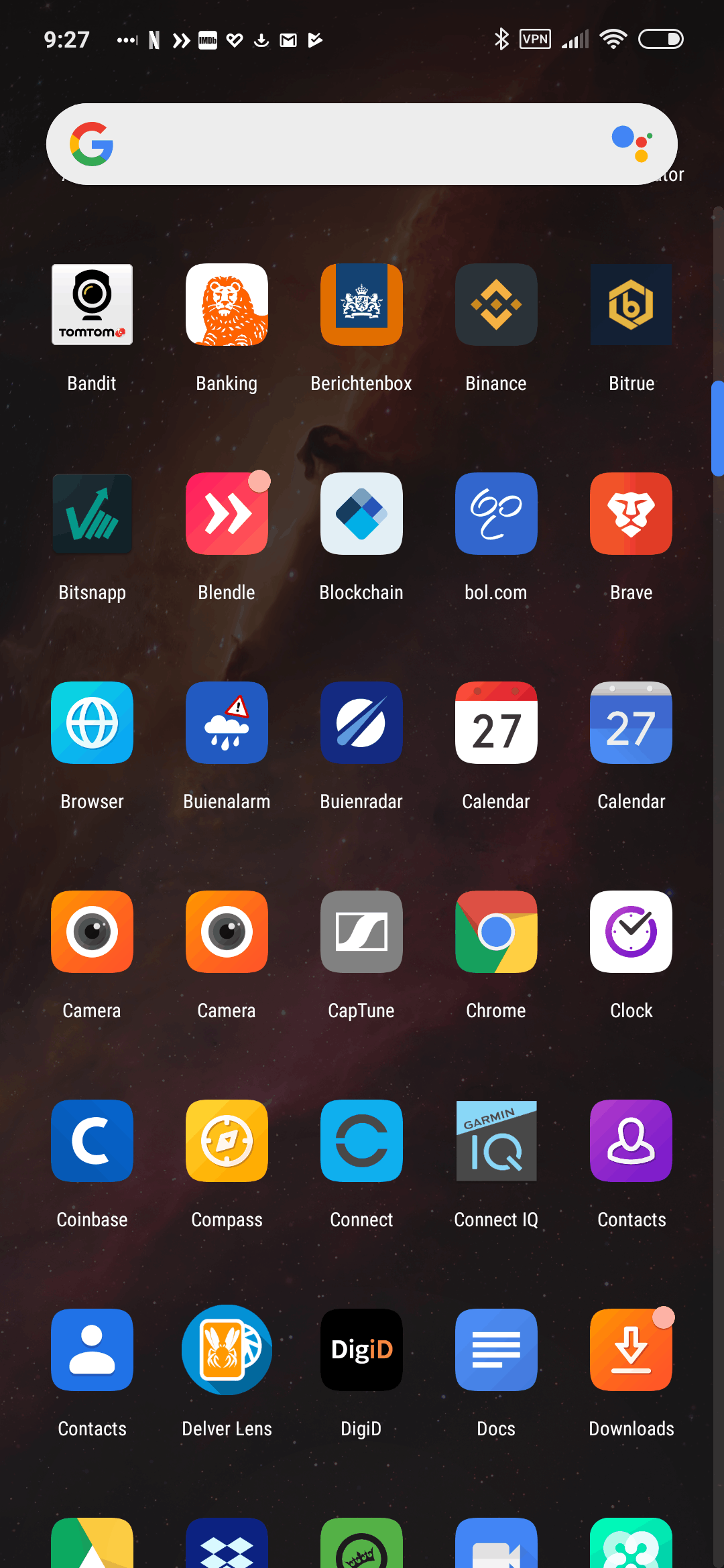This screenshot has height=1568, width=724.
Task: Open Buienradar
Action: pos(361,723)
